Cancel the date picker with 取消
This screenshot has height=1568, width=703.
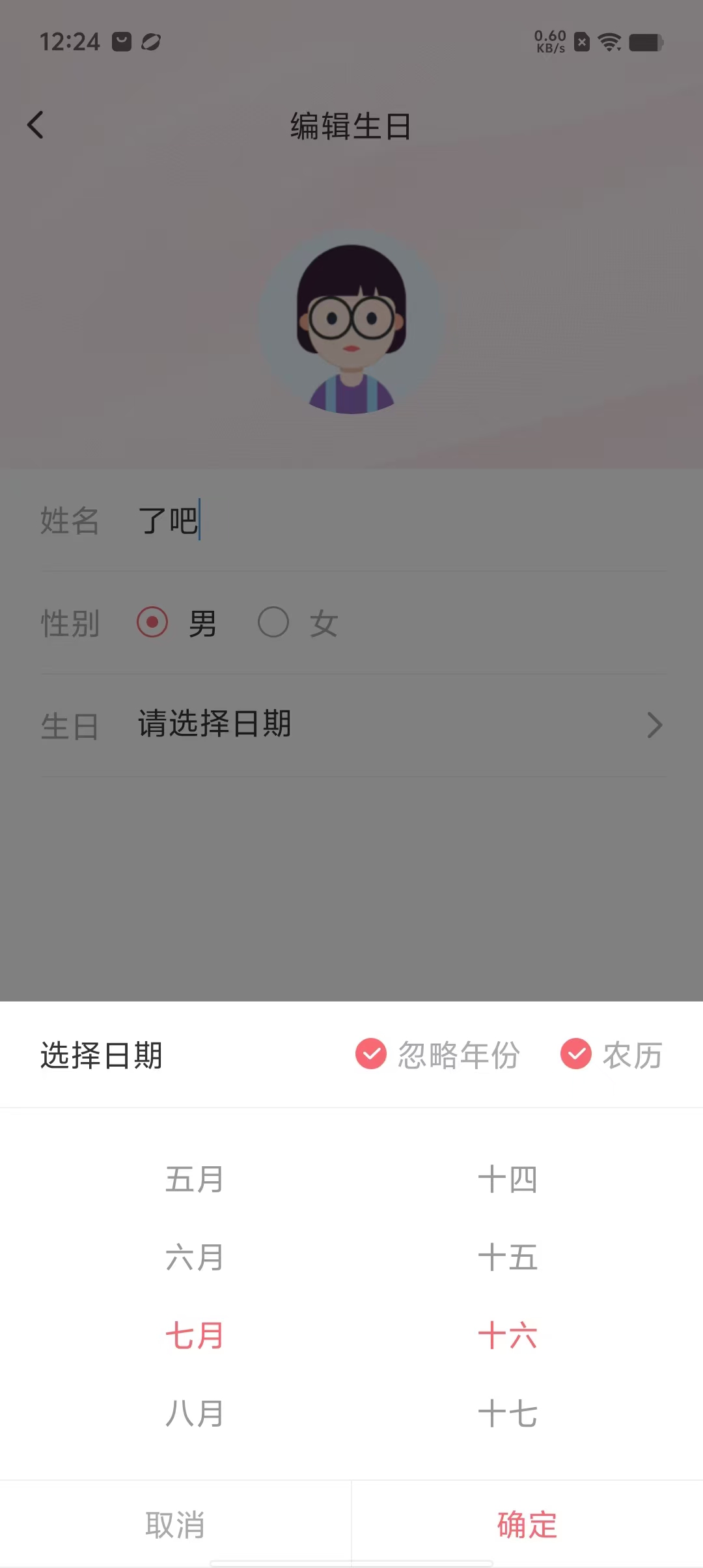coord(175,1524)
